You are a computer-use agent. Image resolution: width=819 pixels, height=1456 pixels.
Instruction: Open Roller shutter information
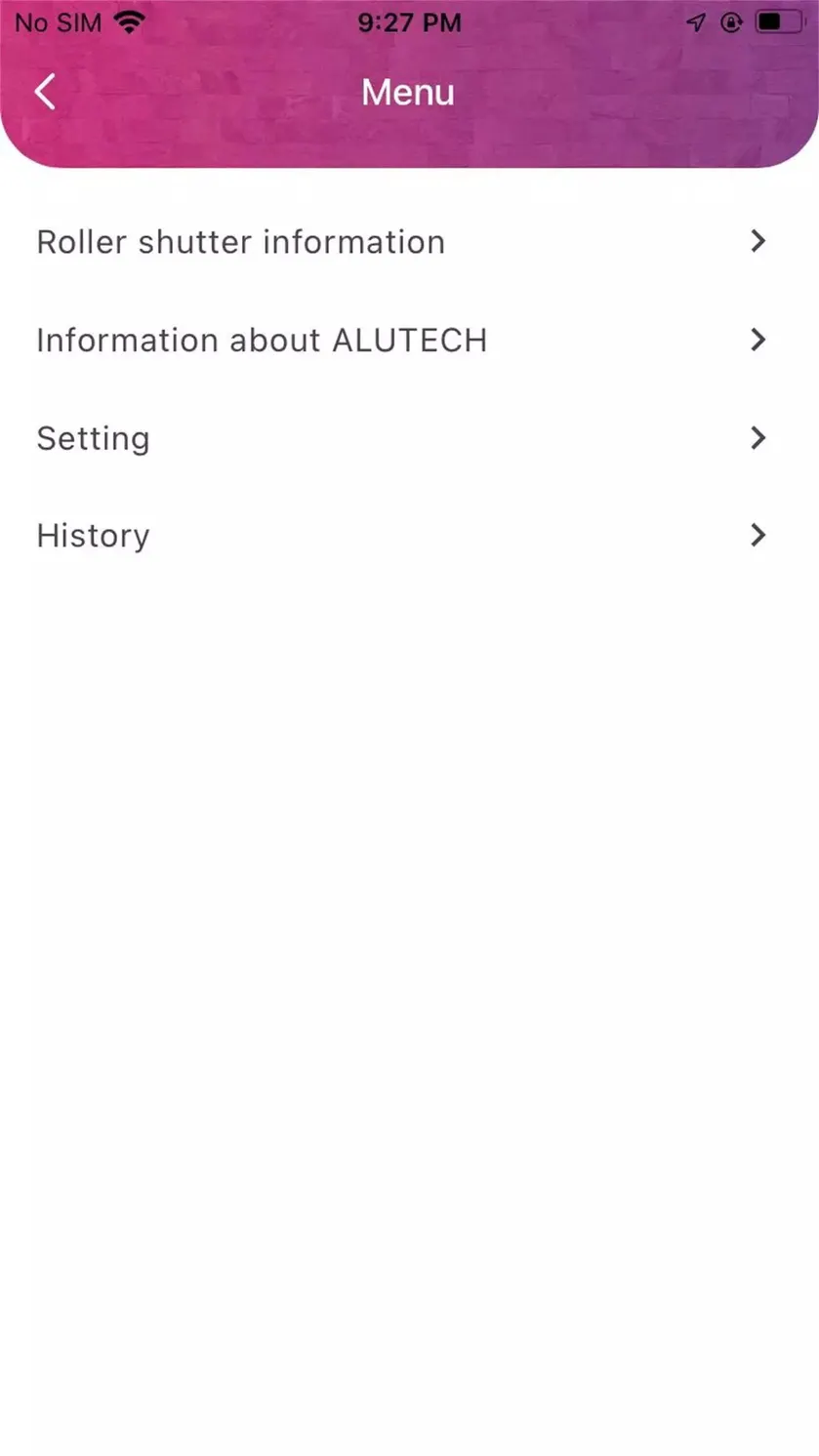[x=409, y=242]
